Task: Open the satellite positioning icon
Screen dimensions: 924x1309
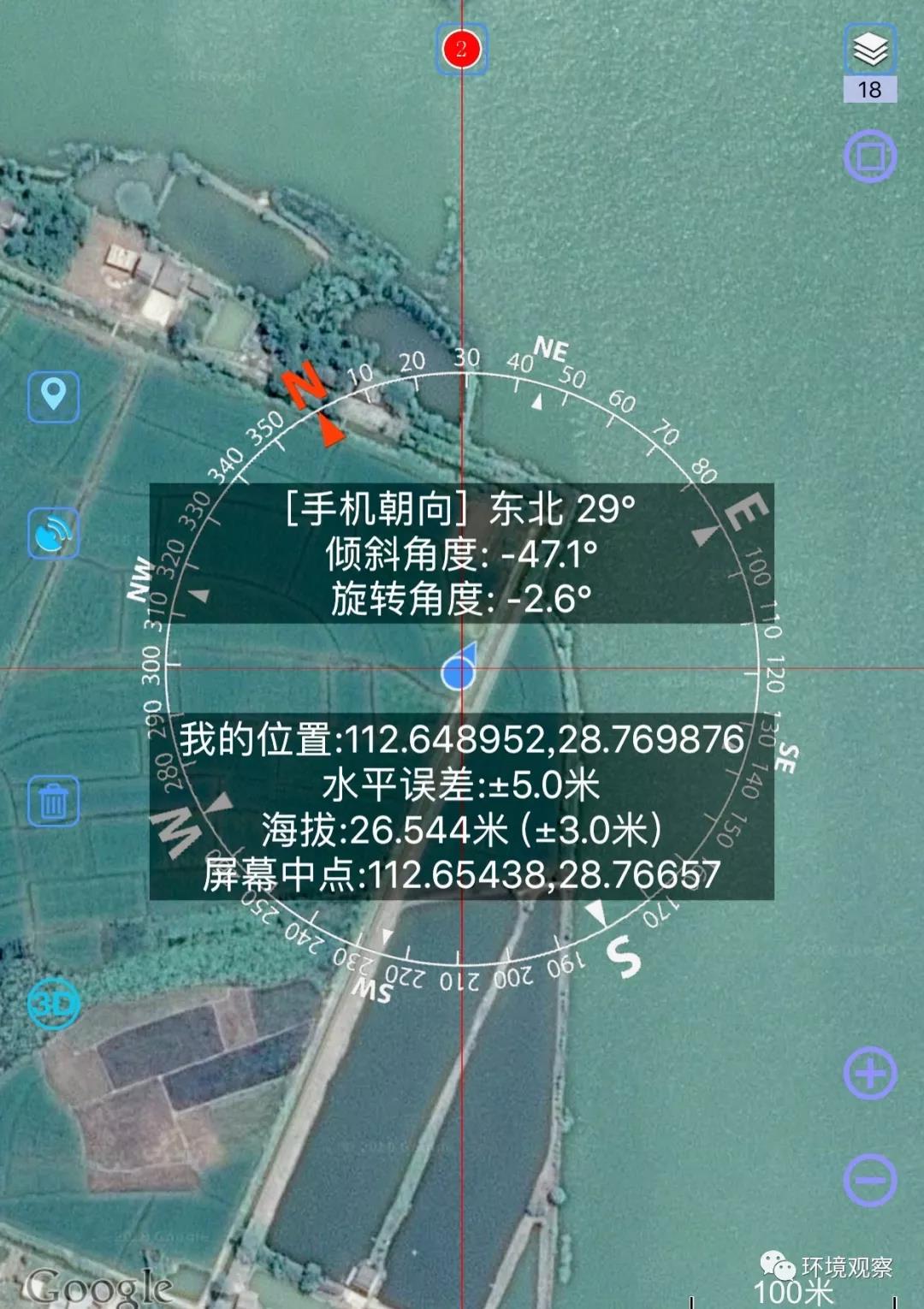Action: tap(54, 533)
